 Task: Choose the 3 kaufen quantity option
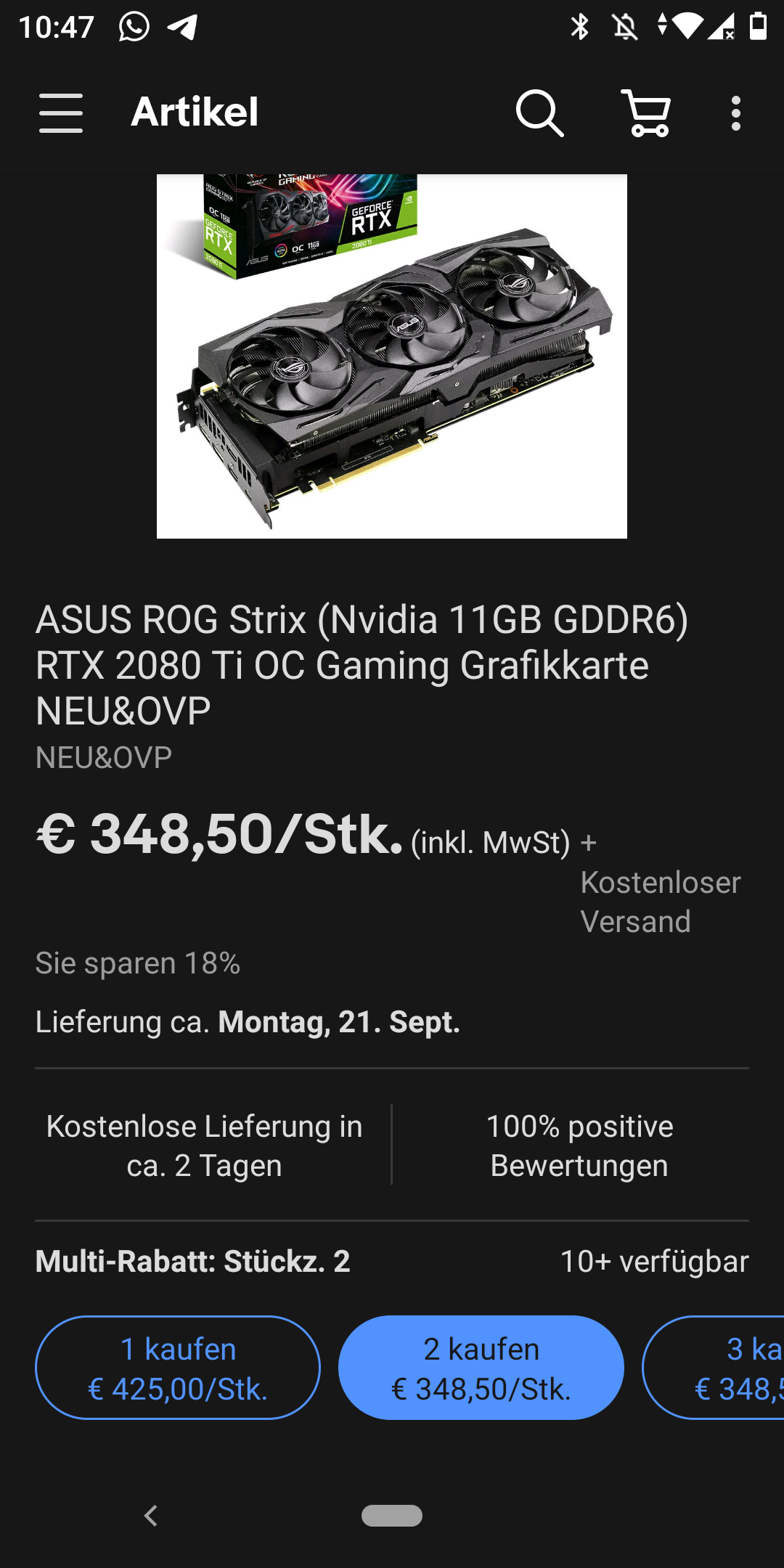click(x=726, y=1368)
